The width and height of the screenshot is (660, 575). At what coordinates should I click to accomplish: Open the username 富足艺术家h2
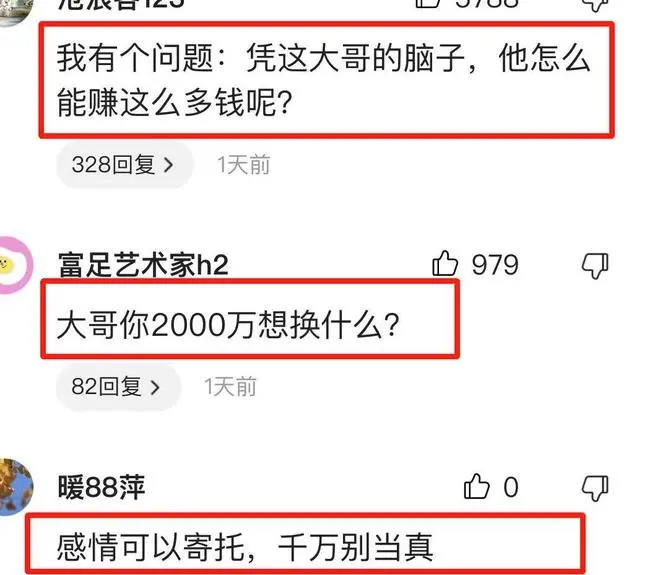point(143,265)
